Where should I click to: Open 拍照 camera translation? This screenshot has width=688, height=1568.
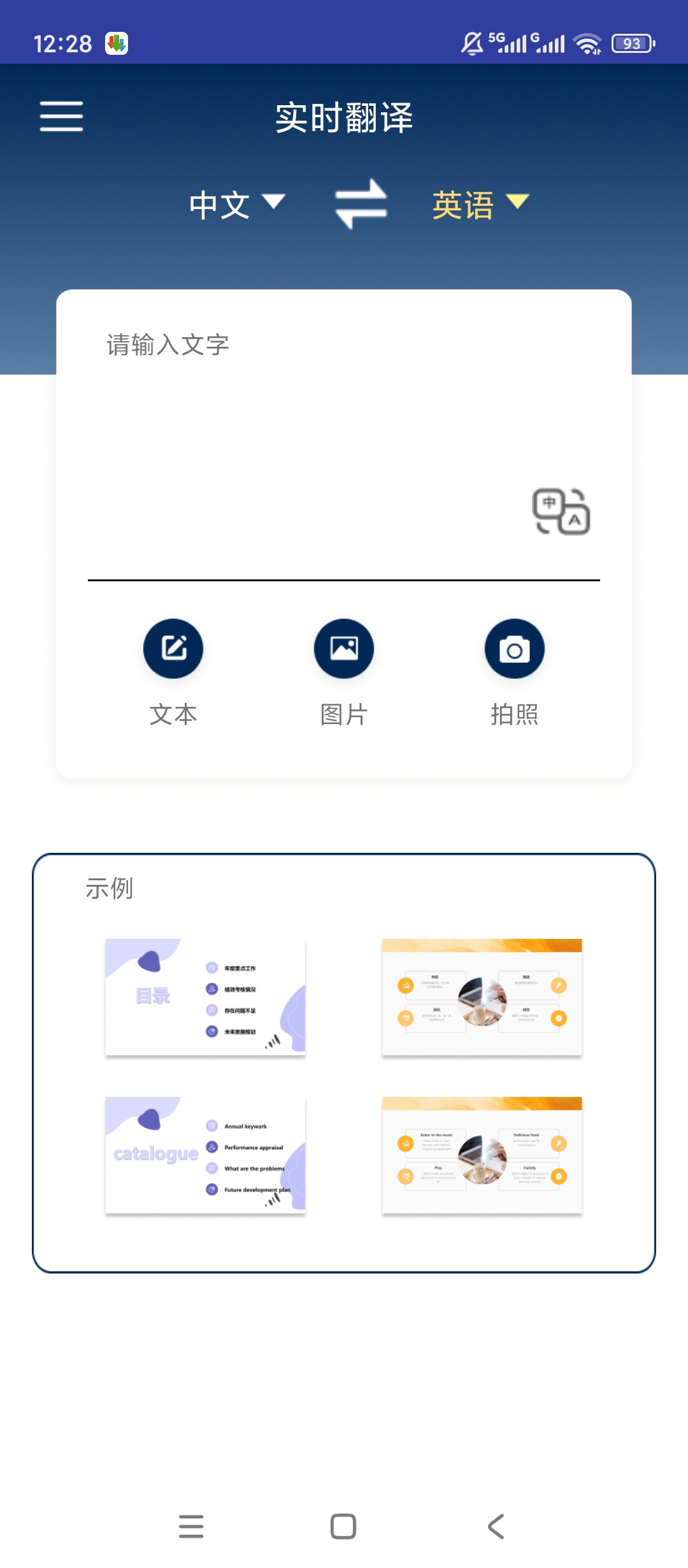(x=514, y=649)
